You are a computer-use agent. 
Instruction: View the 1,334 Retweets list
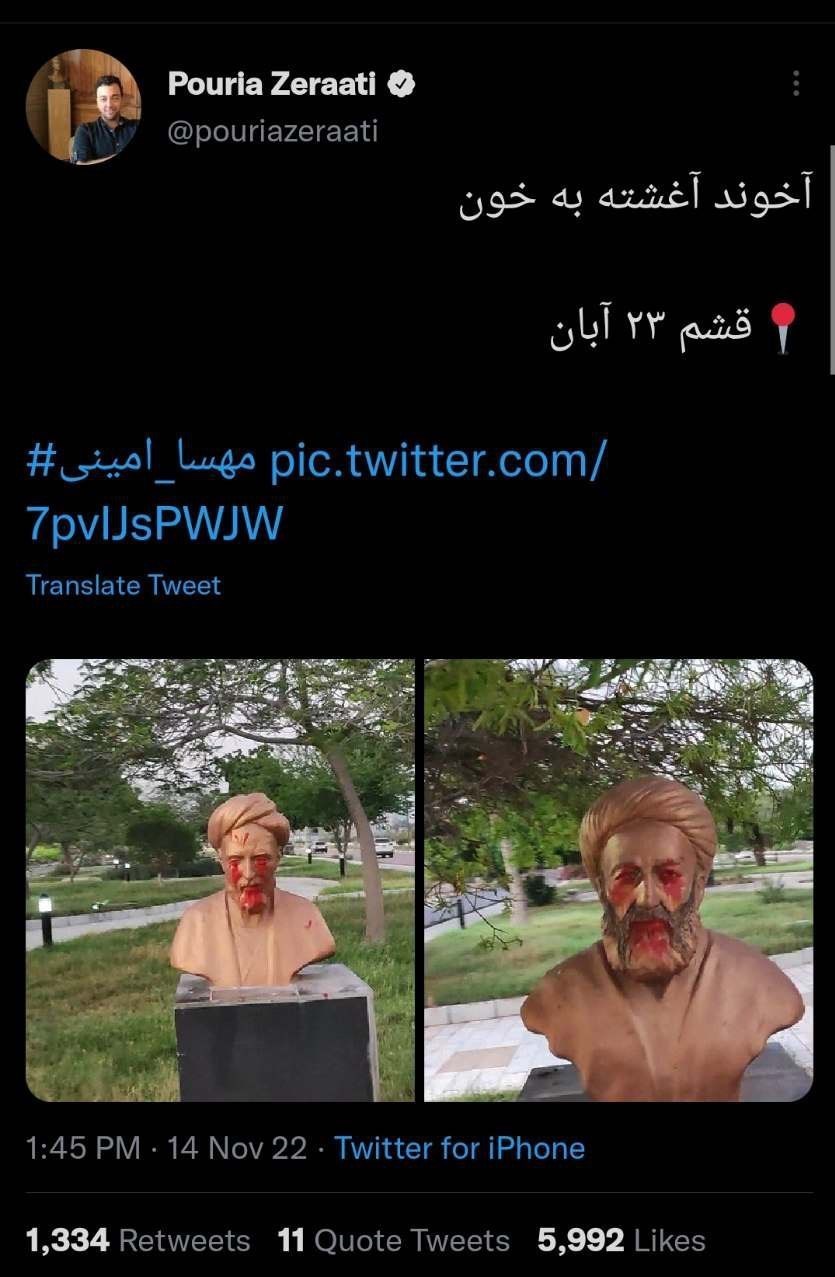click(x=138, y=1241)
